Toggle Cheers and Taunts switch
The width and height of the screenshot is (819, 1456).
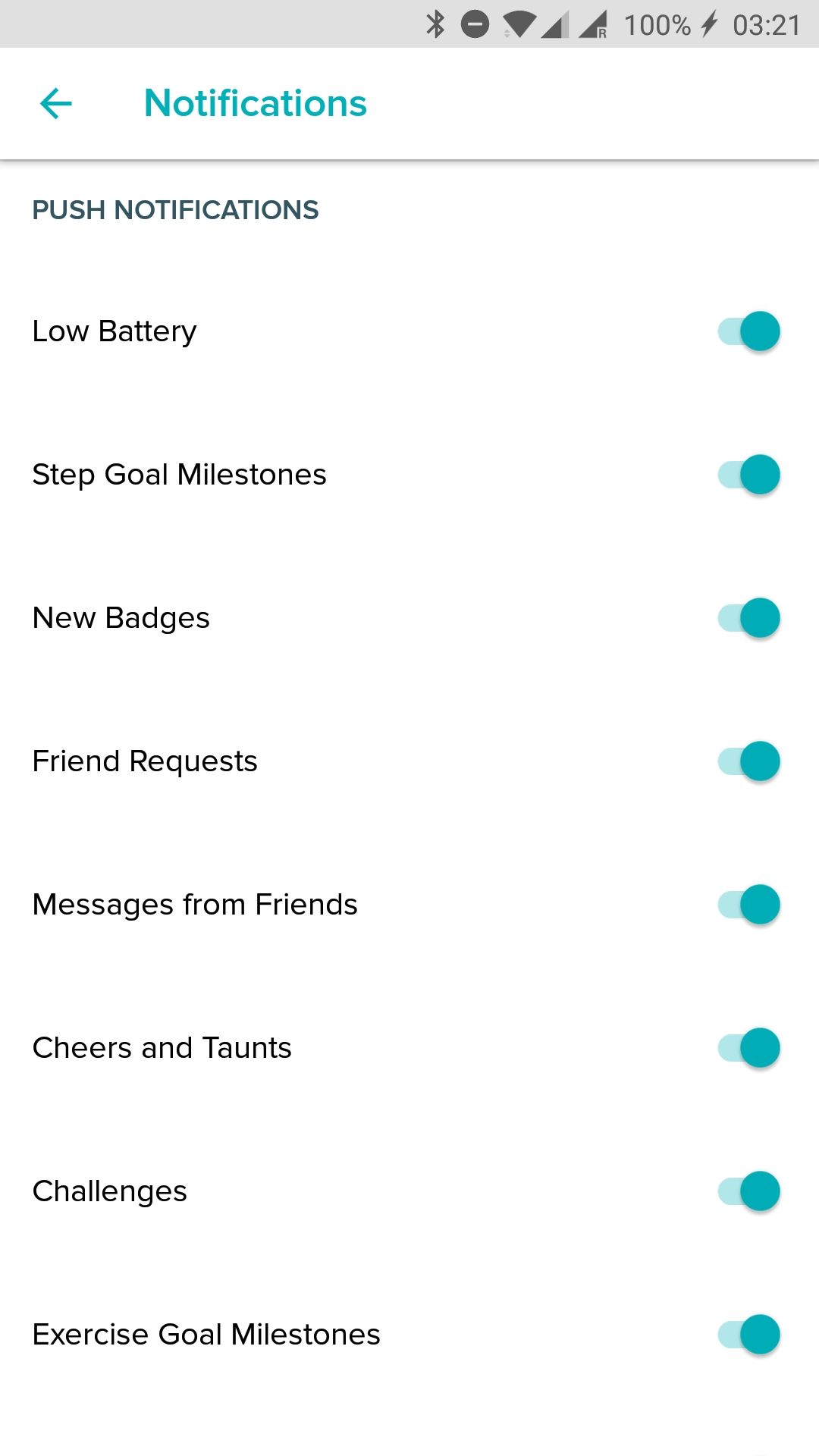(x=748, y=1048)
